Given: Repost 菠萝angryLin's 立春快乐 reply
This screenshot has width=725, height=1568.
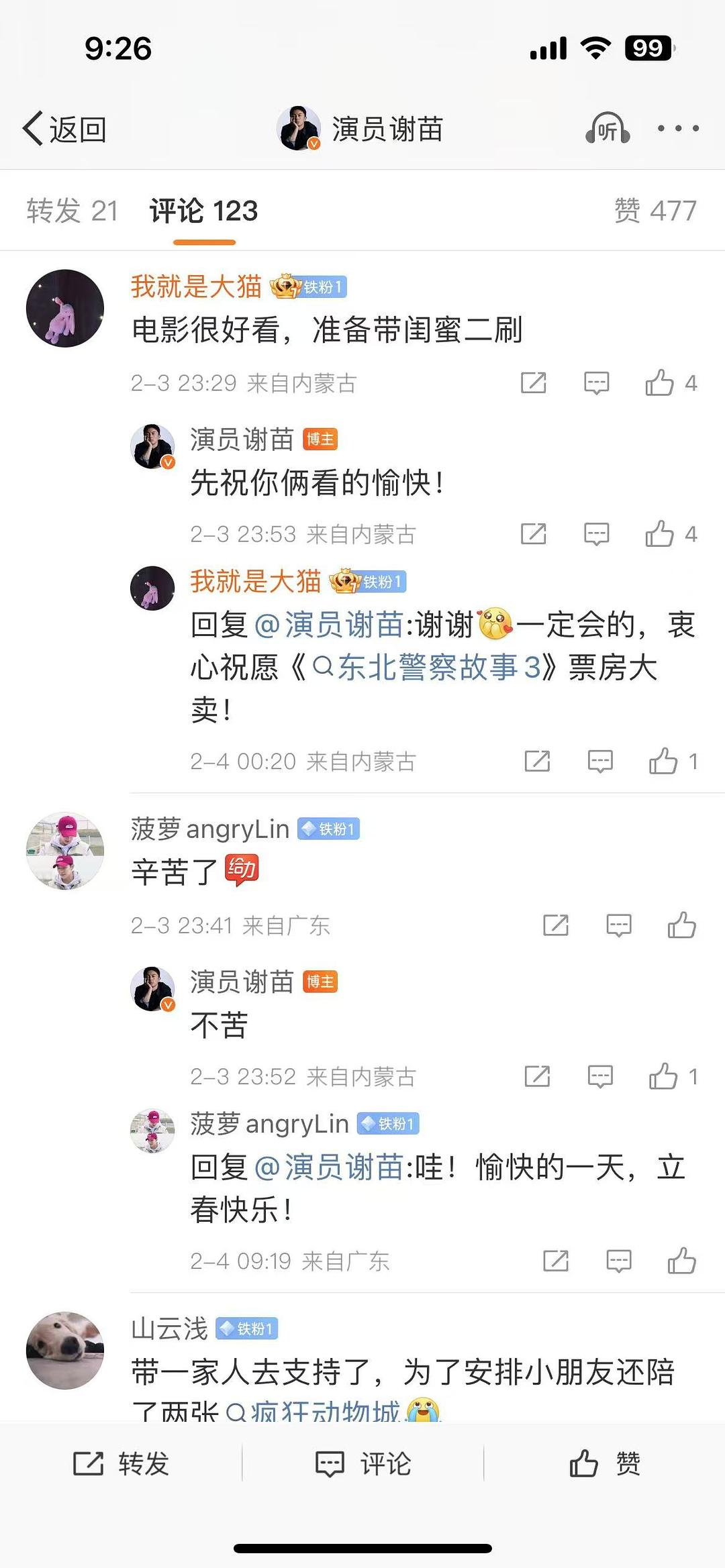Looking at the screenshot, I should pos(555,1261).
